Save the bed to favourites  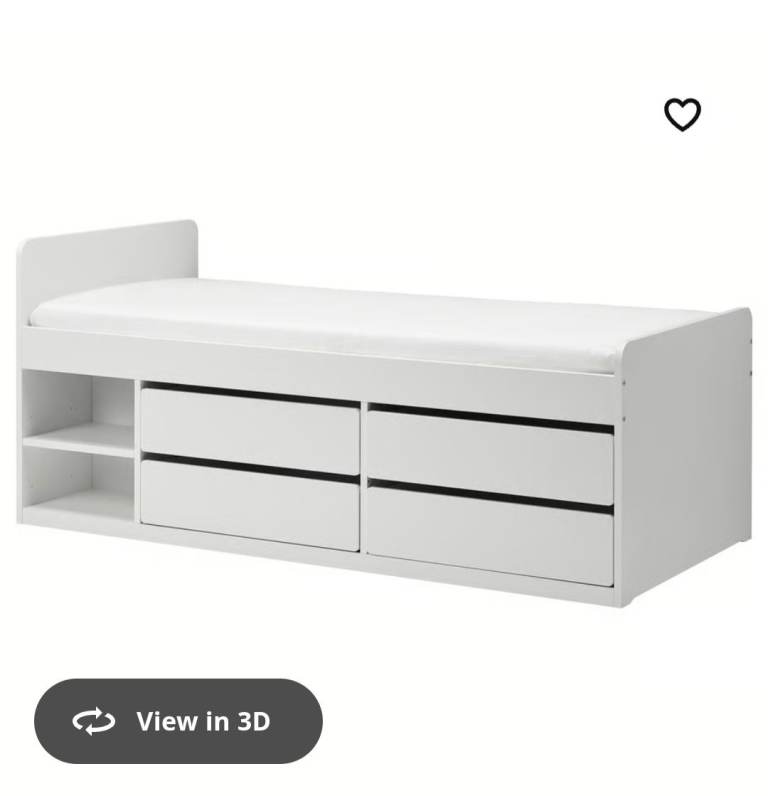coord(682,114)
